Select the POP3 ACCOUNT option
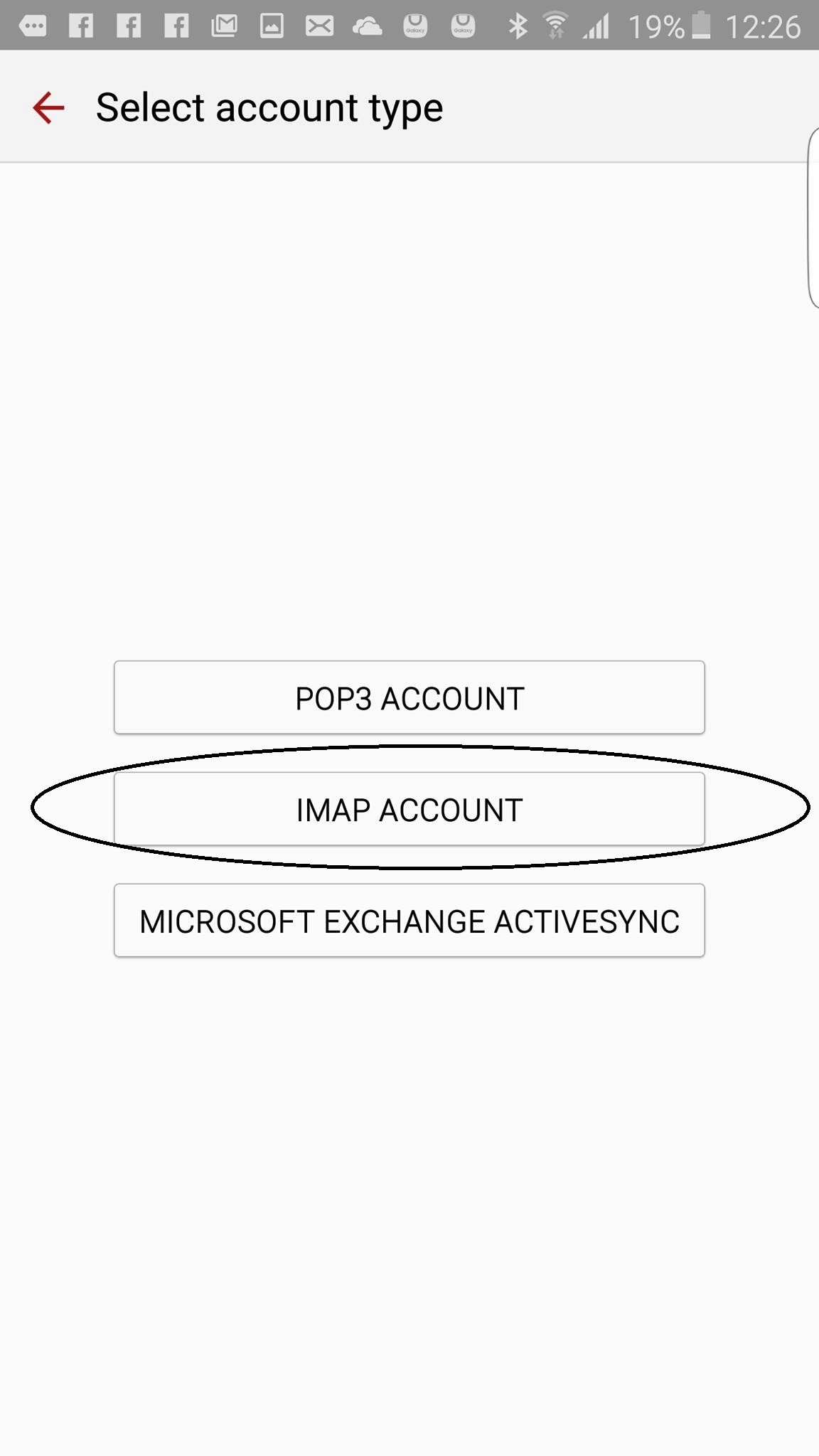The height and width of the screenshot is (1456, 819). pos(409,697)
